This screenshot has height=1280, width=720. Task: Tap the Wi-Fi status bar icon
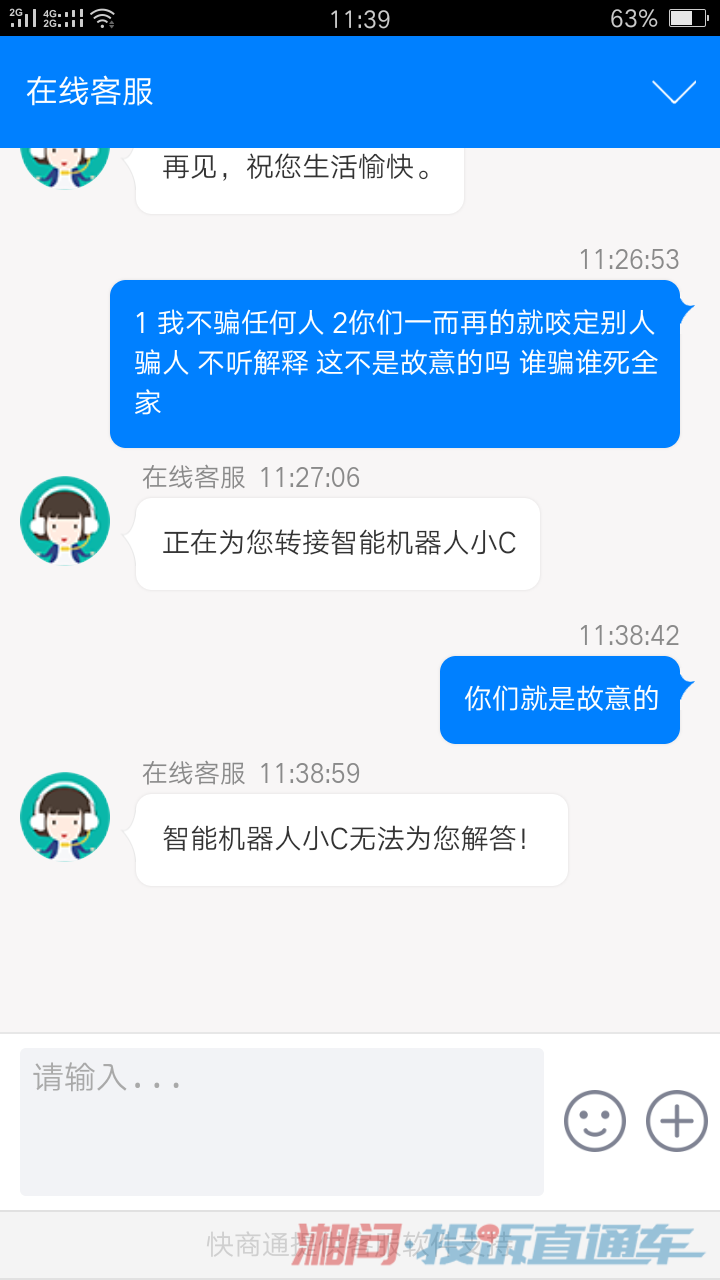pos(100,16)
